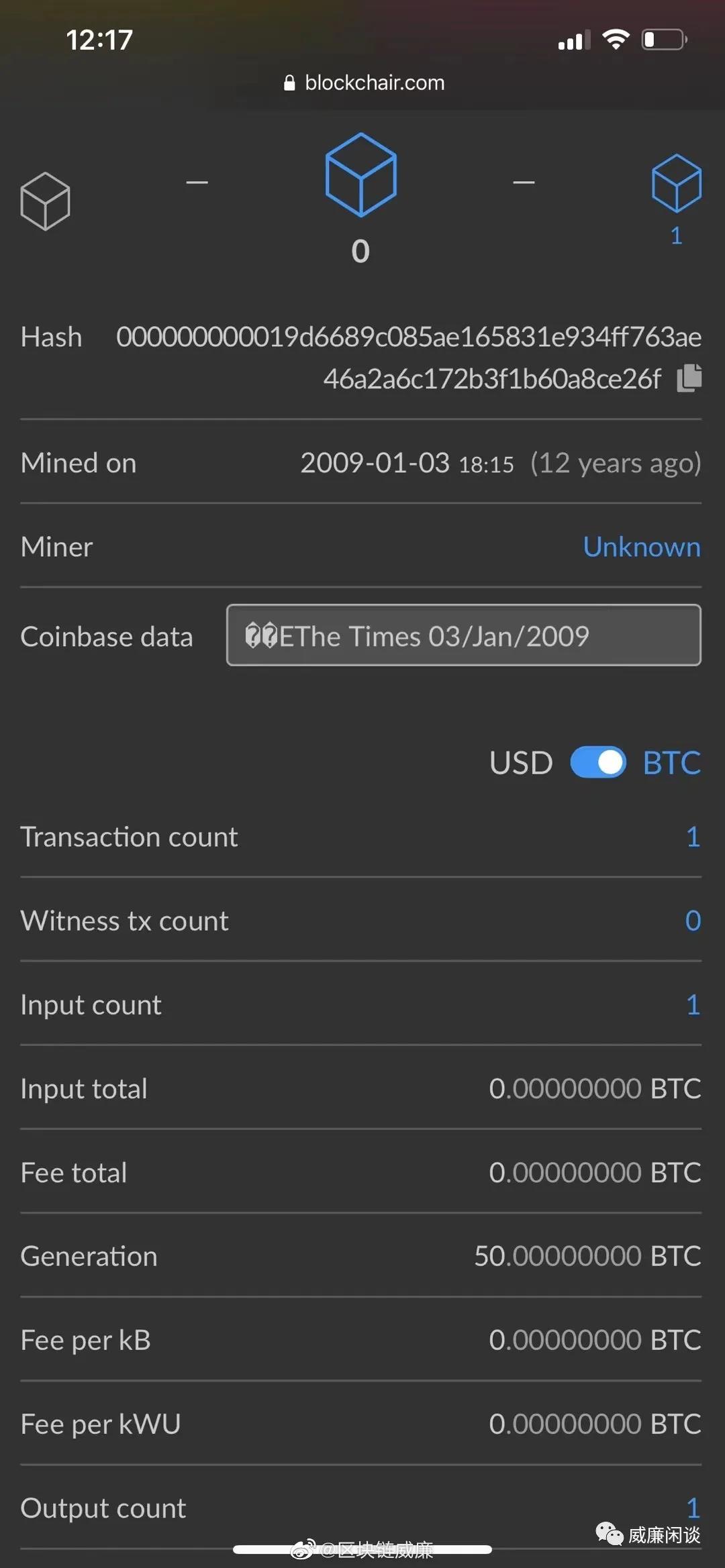725x1568 pixels.
Task: Toggle the USD/BTC currency switch
Action: [597, 763]
